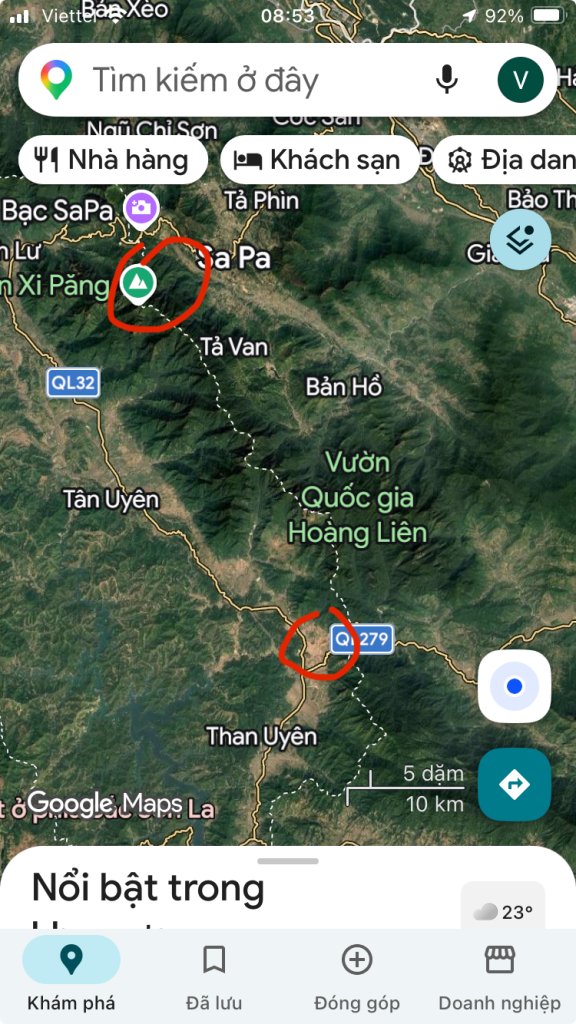
Task: Select the Nhà hàng chip
Action: pos(113,160)
